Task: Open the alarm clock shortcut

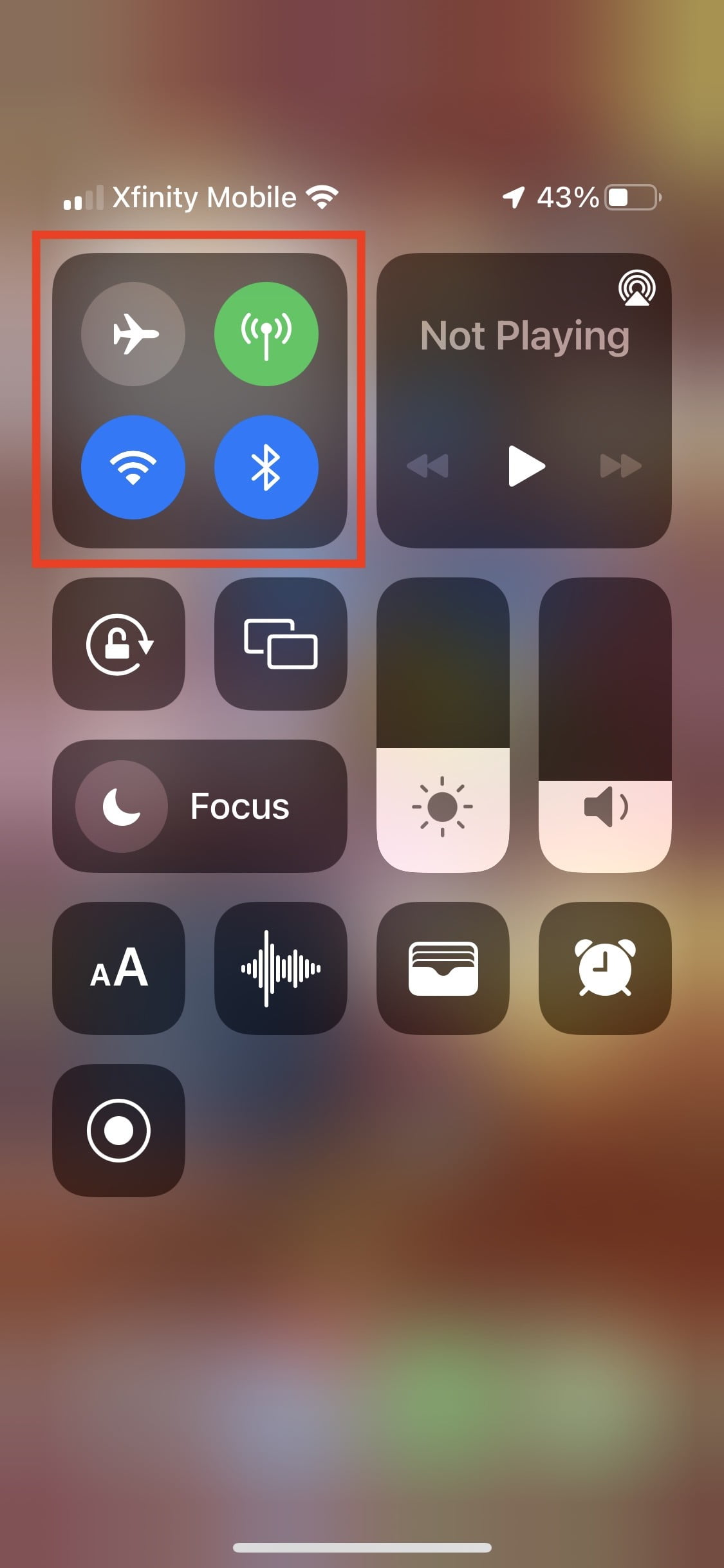Action: (x=605, y=968)
